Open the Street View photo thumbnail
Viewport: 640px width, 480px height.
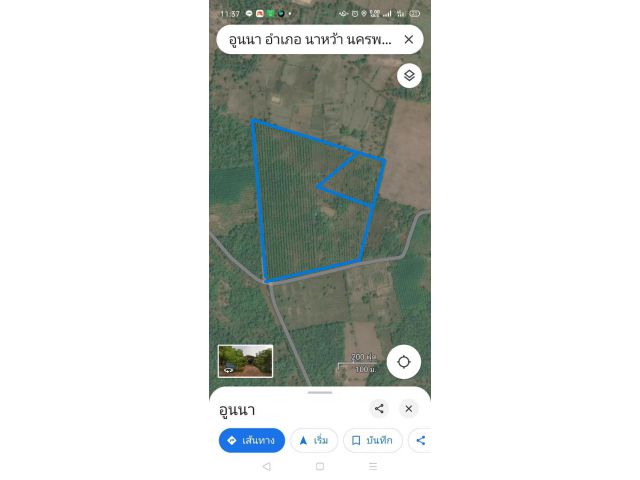[x=245, y=361]
